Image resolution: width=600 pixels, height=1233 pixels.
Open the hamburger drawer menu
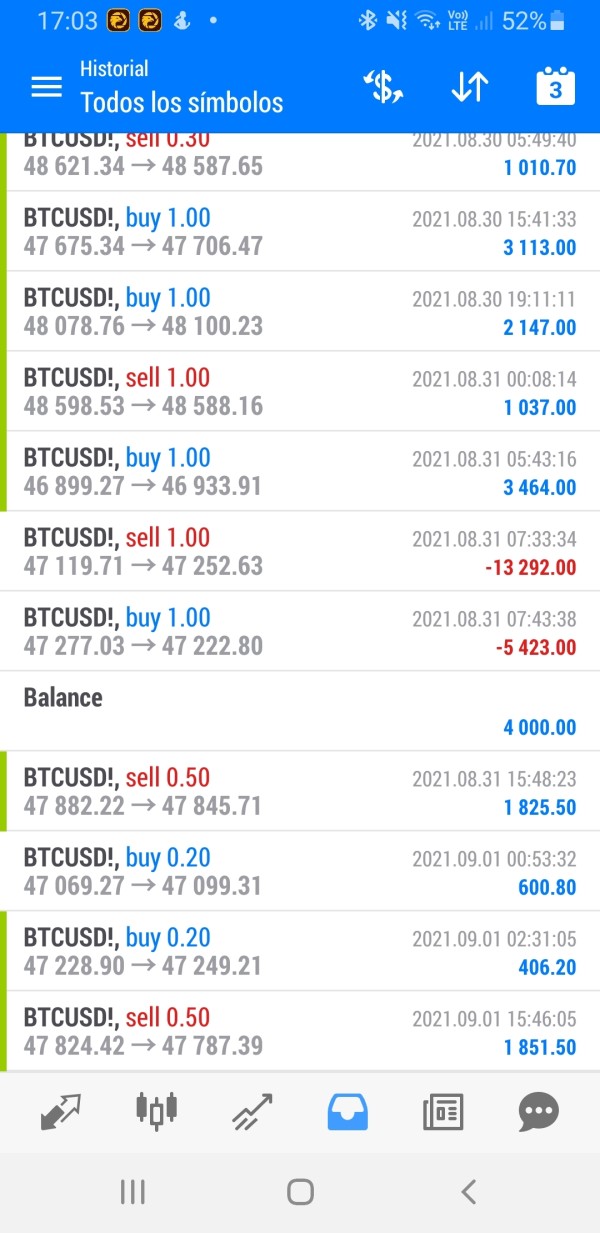point(46,87)
